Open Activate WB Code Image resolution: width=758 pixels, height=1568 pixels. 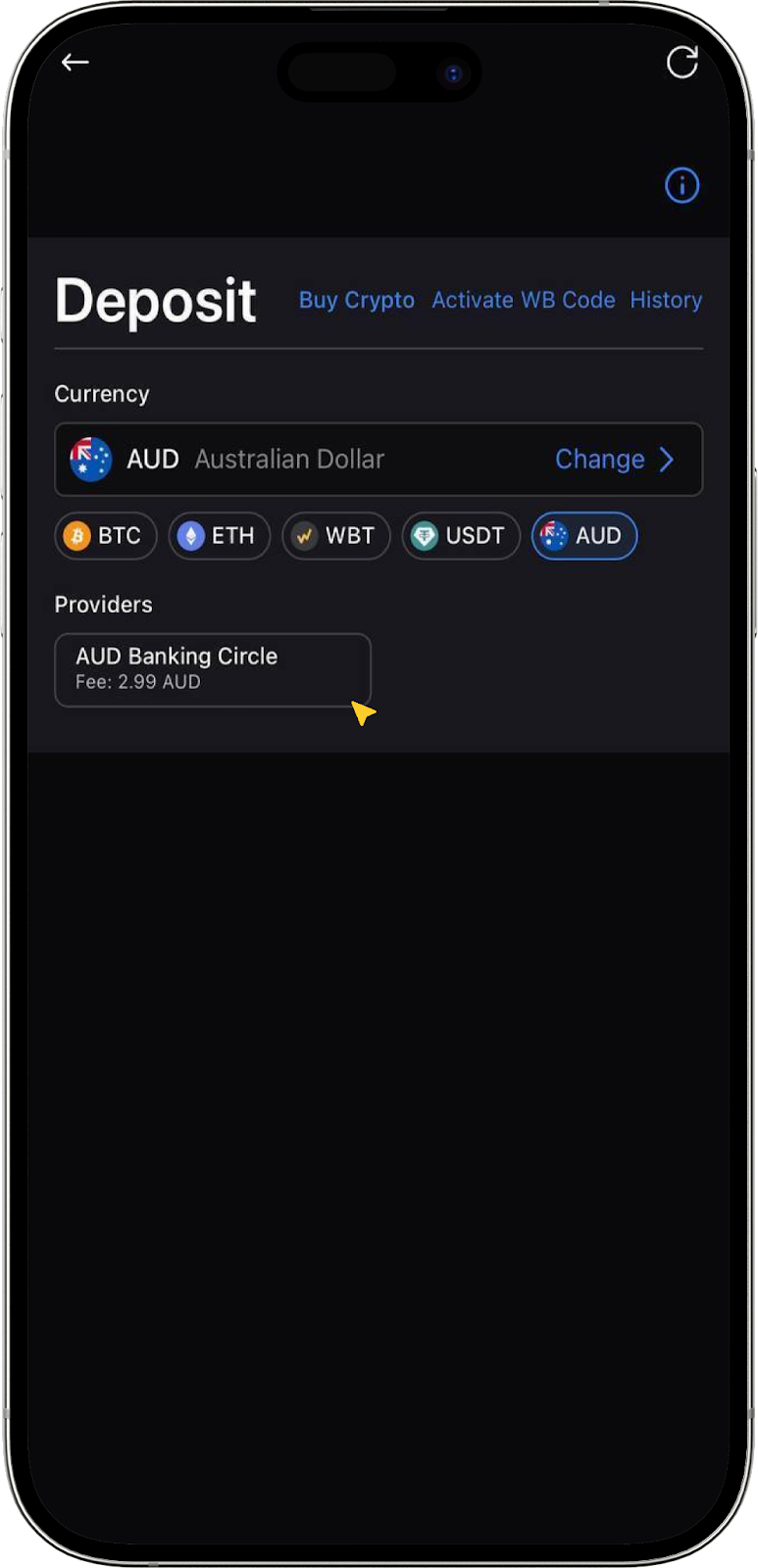[523, 300]
